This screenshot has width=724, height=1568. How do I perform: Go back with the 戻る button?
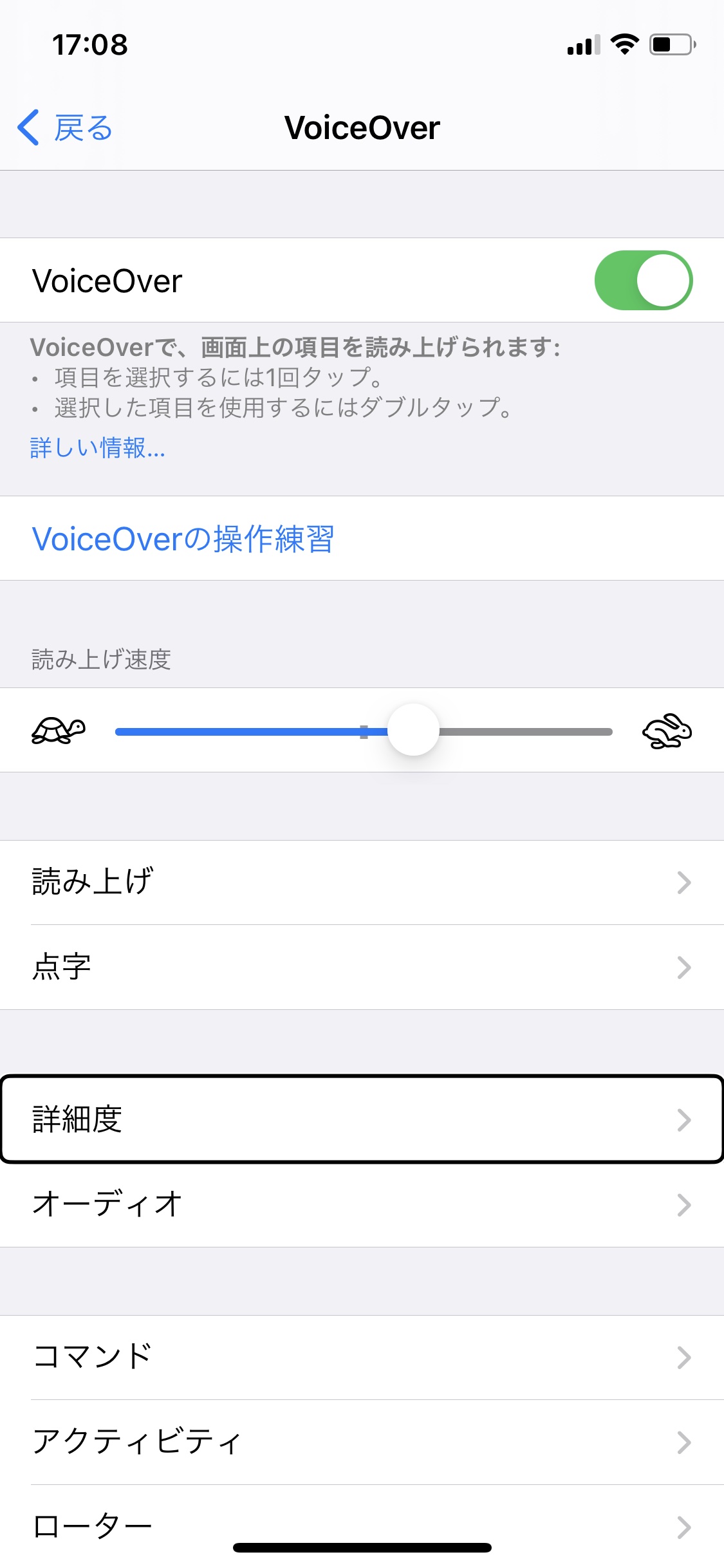[x=65, y=127]
